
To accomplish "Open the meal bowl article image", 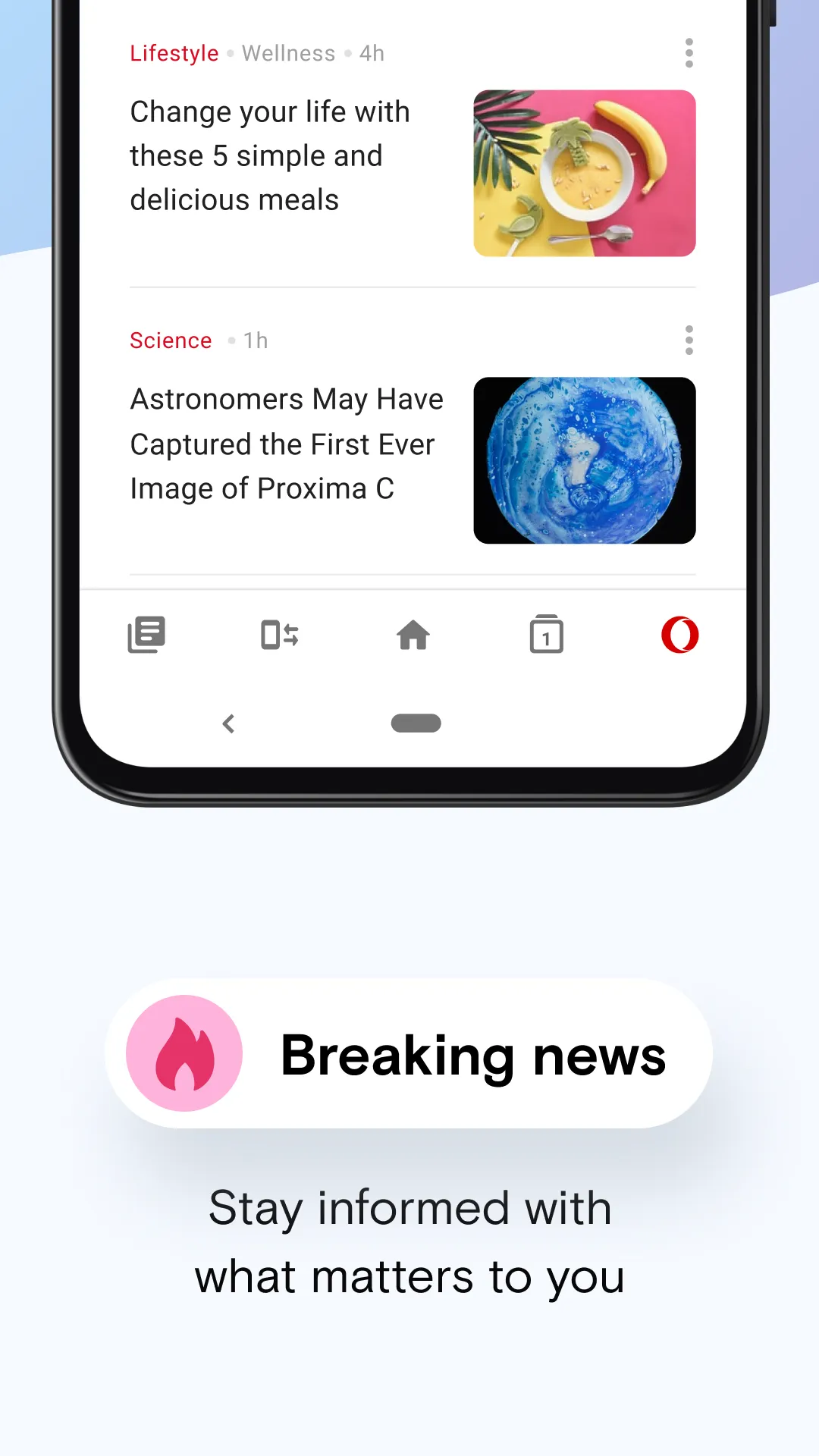I will (585, 173).
